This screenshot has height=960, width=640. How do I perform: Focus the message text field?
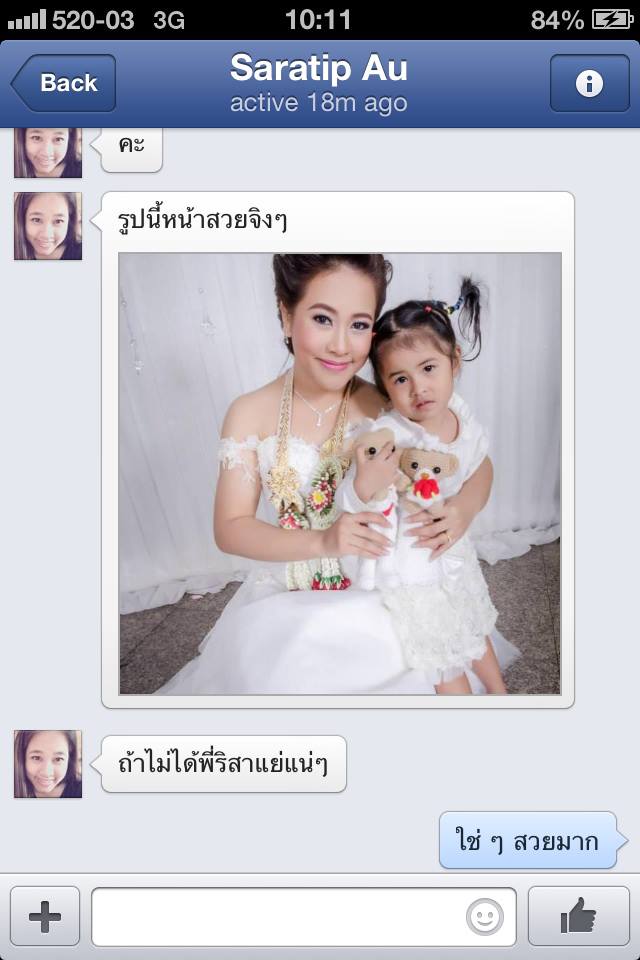pyautogui.click(x=275, y=916)
